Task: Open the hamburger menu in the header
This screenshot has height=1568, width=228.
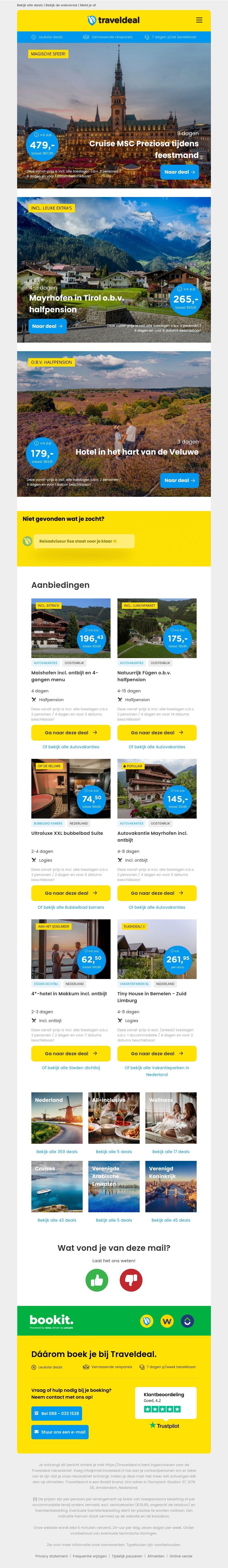Action: [x=199, y=20]
